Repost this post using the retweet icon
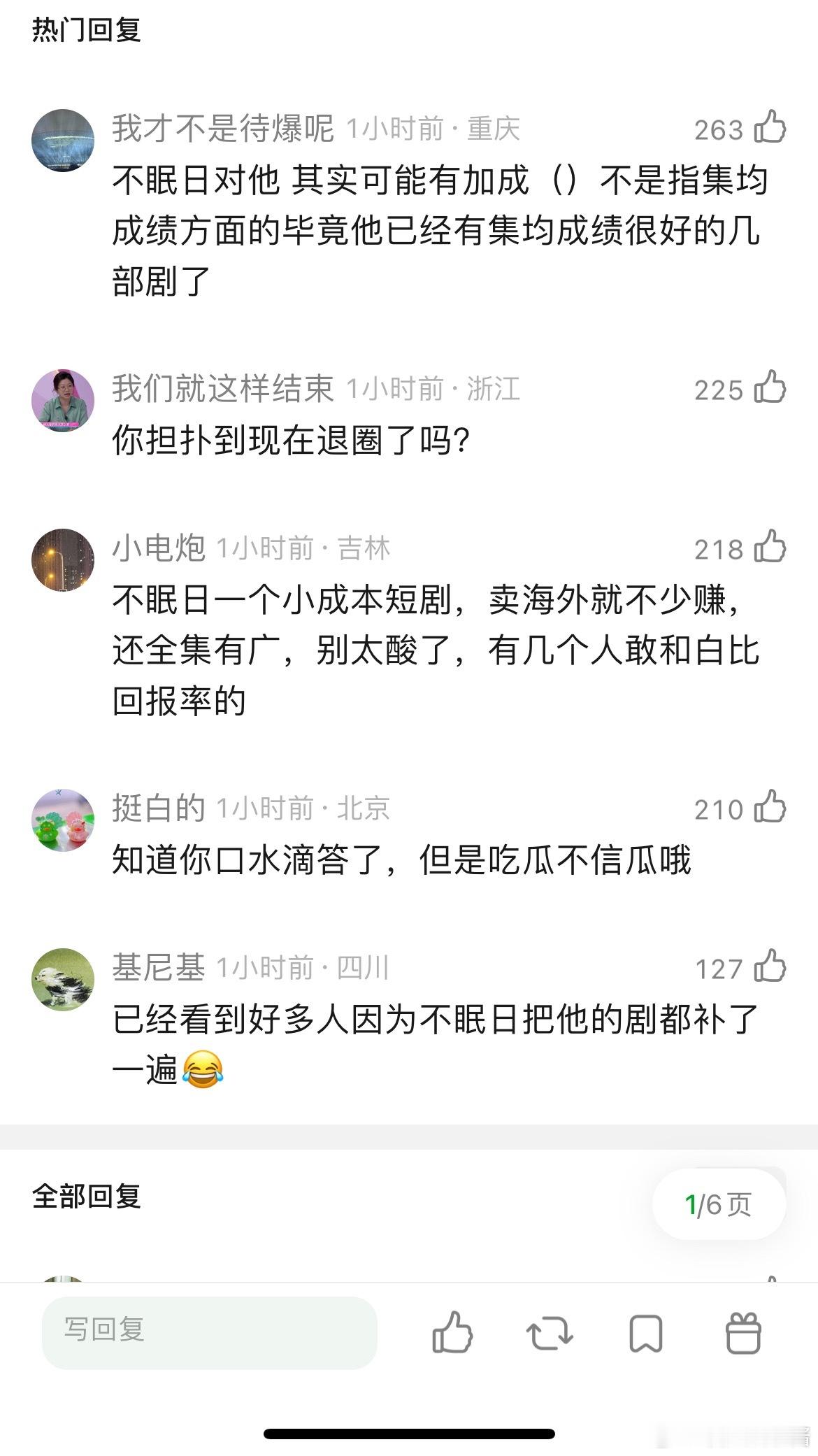The height and width of the screenshot is (1456, 818). (x=550, y=1336)
